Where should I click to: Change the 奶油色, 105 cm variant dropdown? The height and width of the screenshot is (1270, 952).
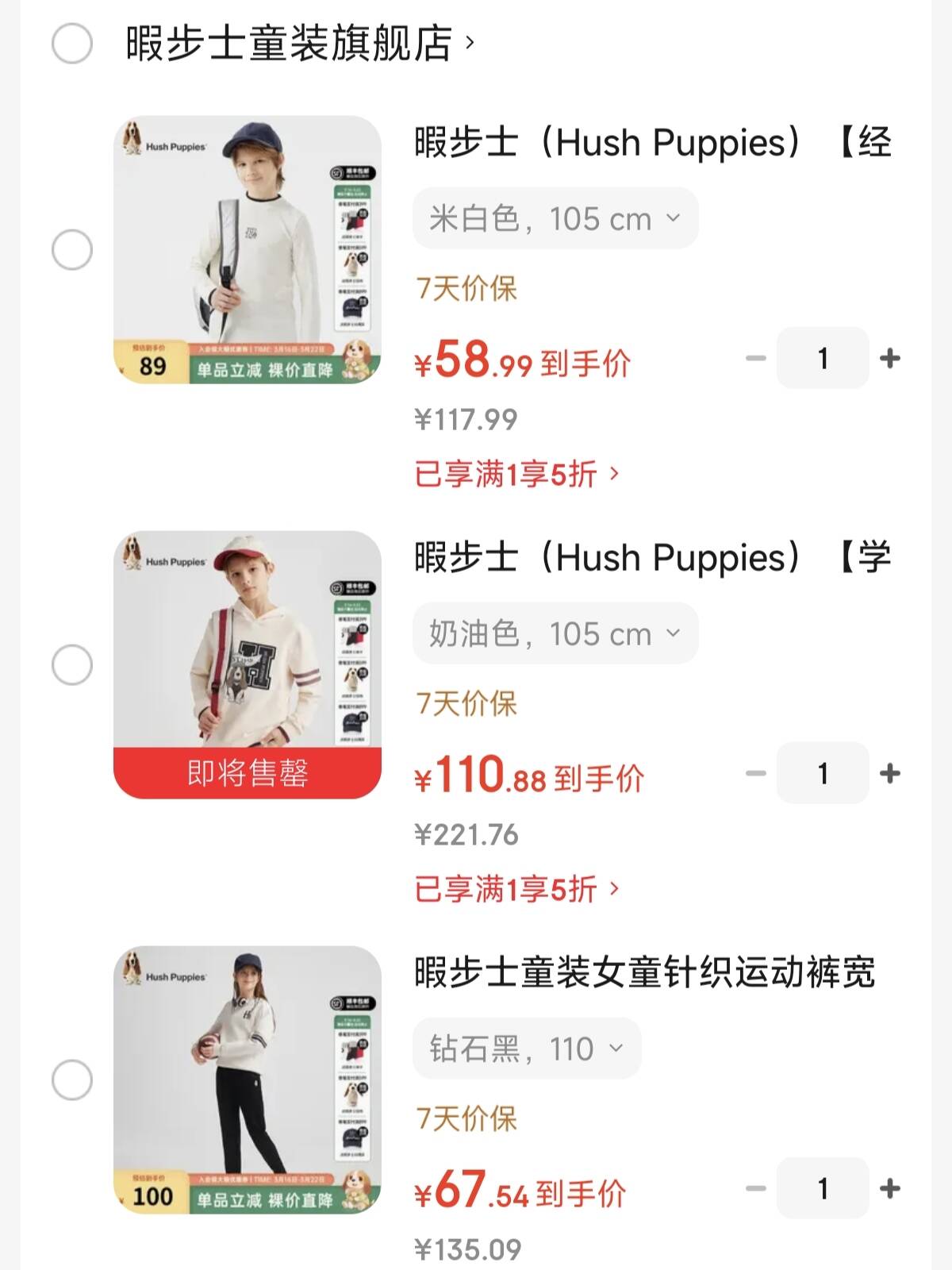point(555,633)
